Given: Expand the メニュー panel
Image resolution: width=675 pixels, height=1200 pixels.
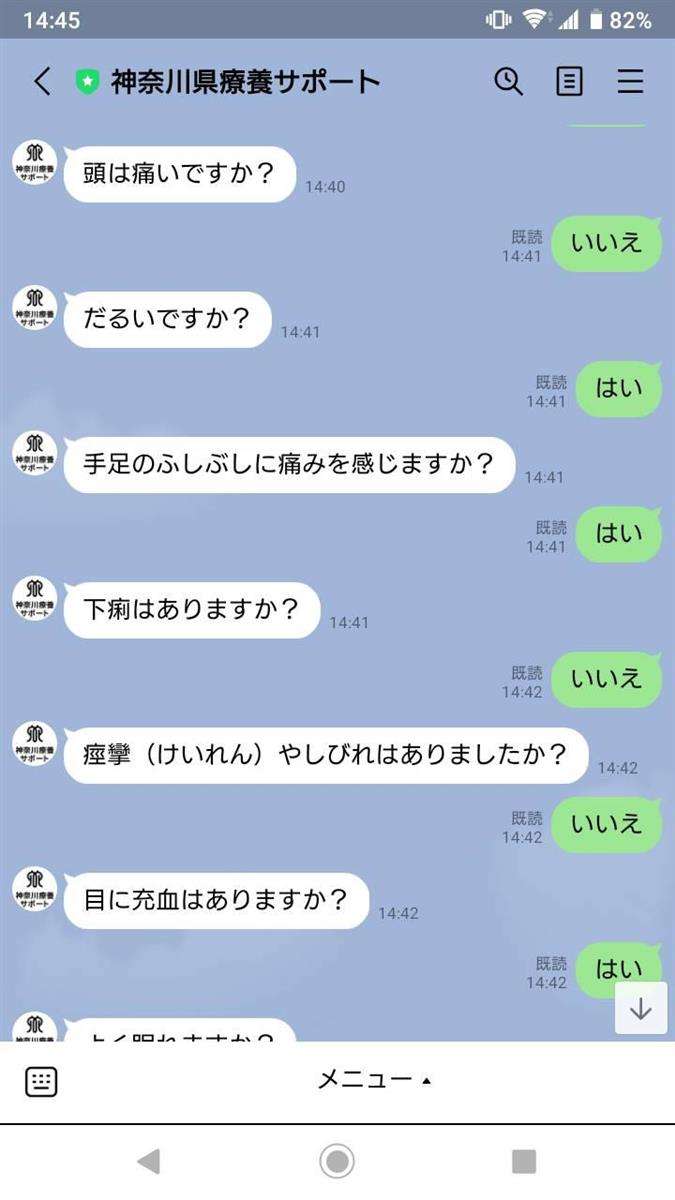Looking at the screenshot, I should click(x=374, y=1080).
